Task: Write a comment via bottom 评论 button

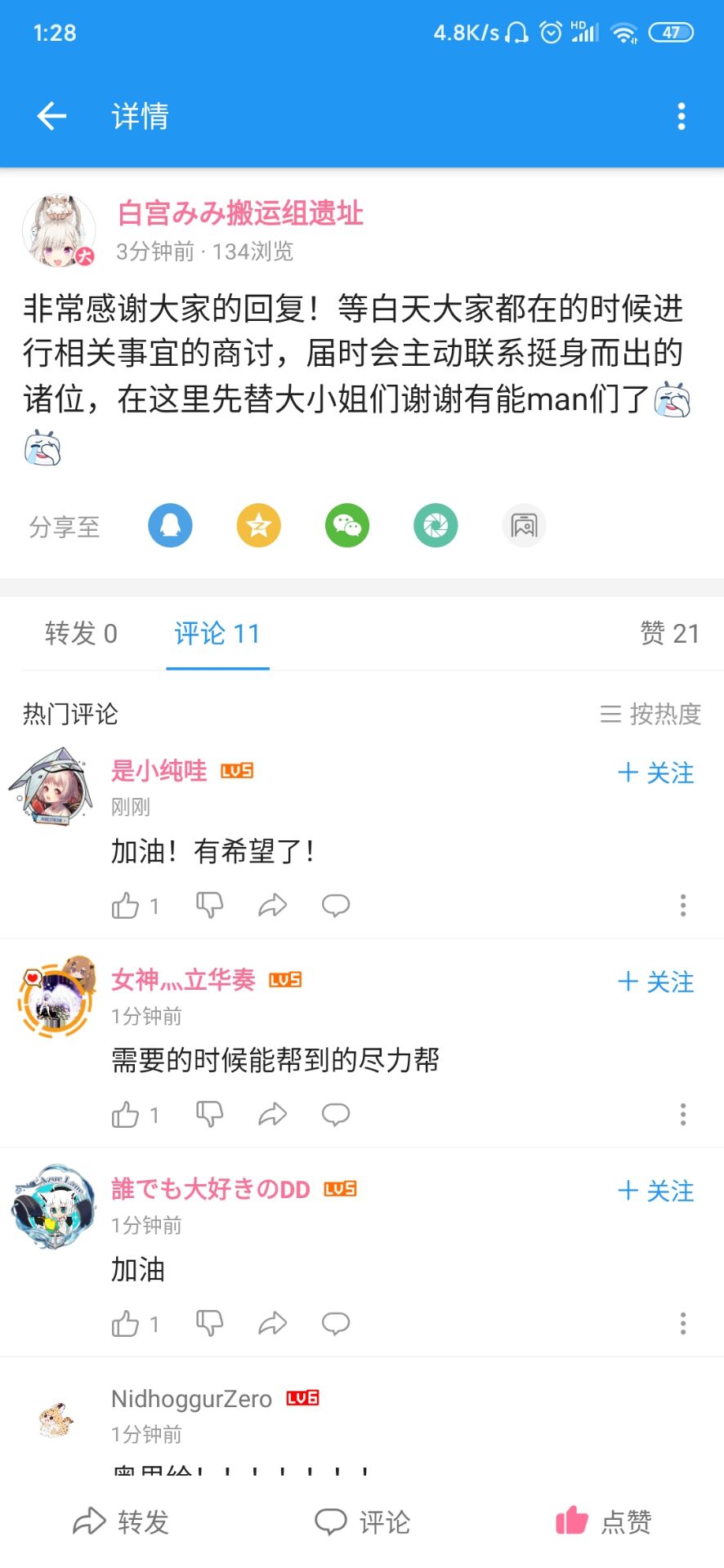Action: pos(363,1521)
